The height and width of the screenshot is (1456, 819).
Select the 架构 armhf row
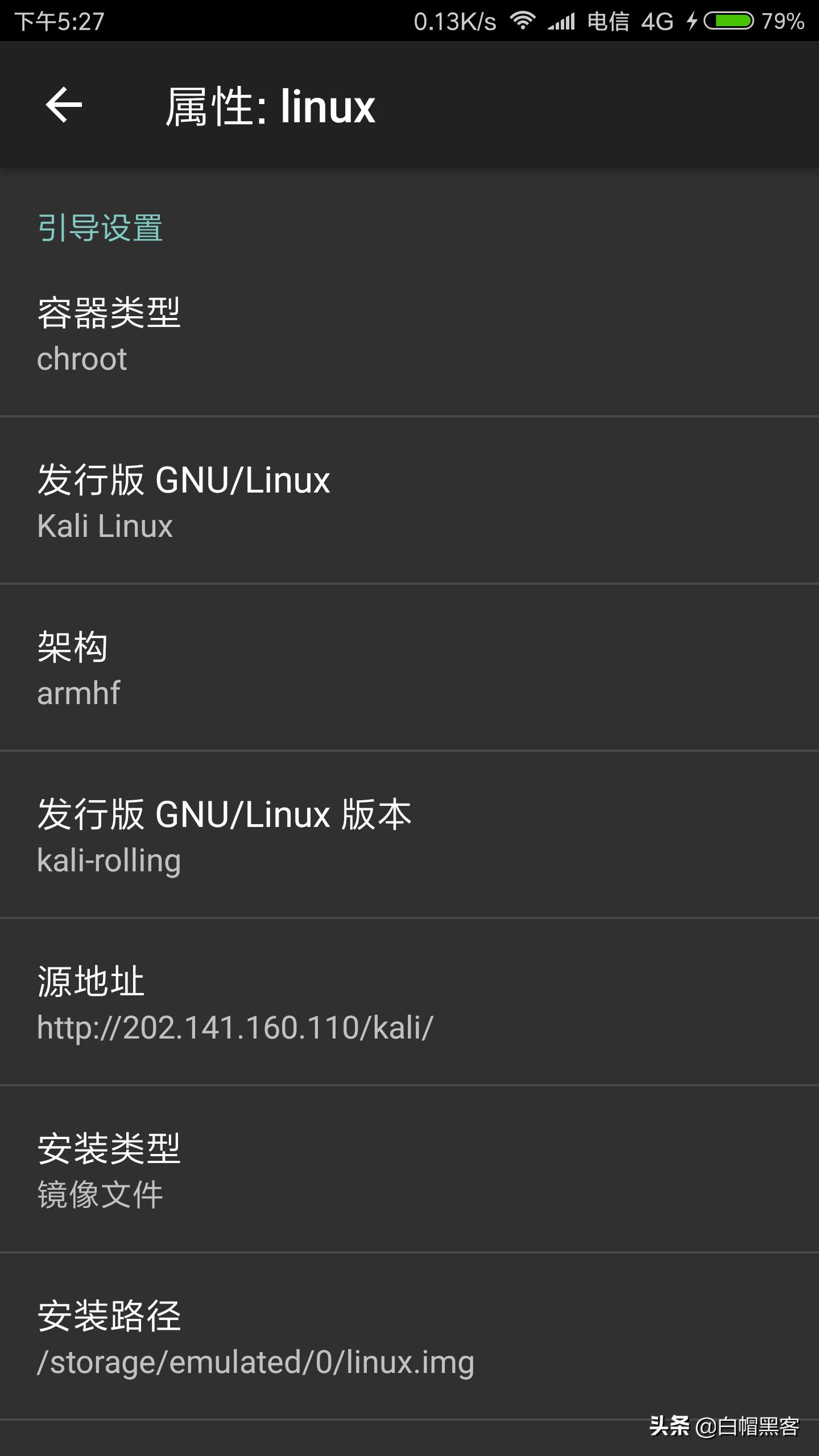pyautogui.click(x=409, y=668)
